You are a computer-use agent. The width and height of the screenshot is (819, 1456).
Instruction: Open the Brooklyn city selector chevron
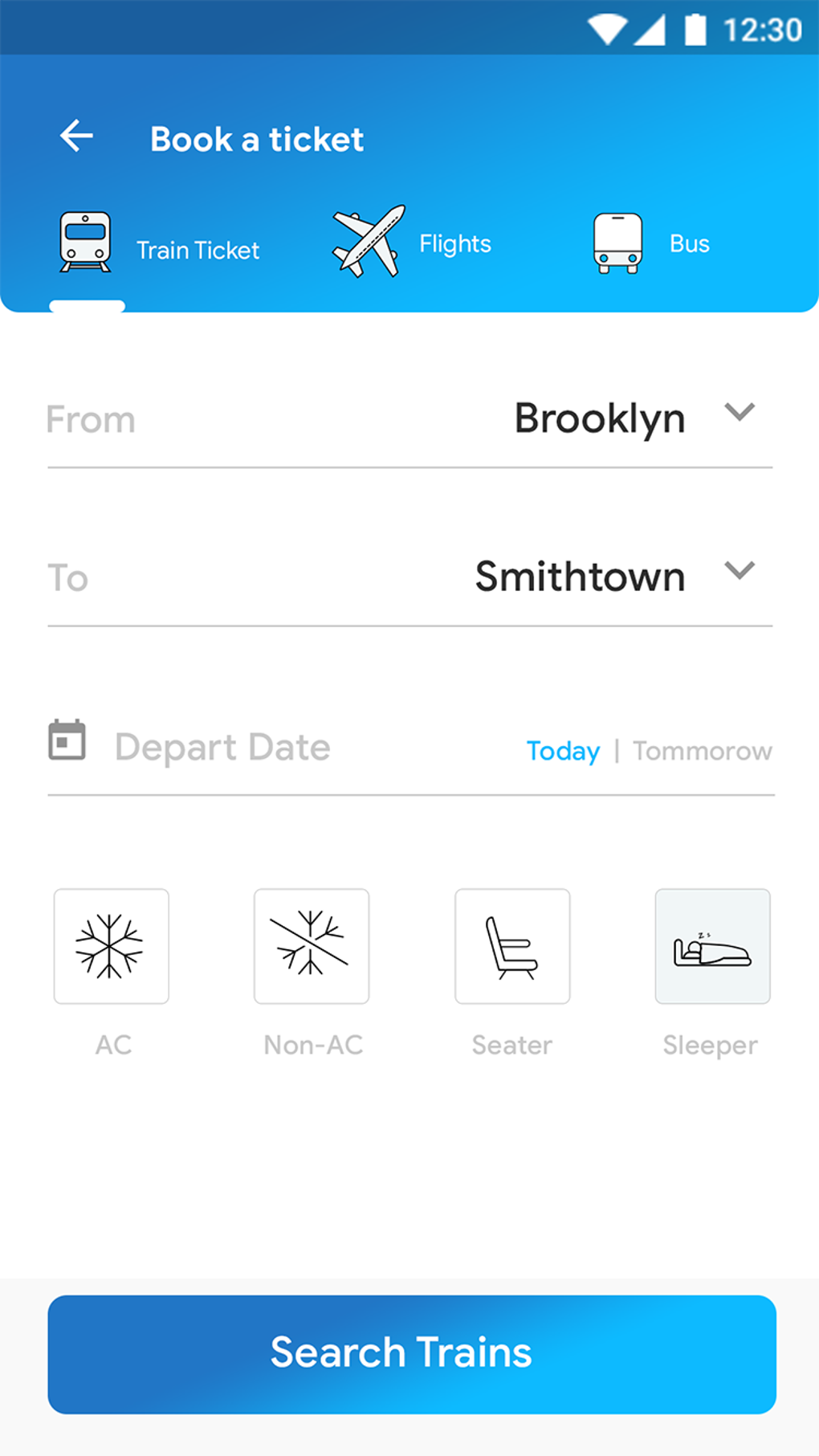pos(740,413)
